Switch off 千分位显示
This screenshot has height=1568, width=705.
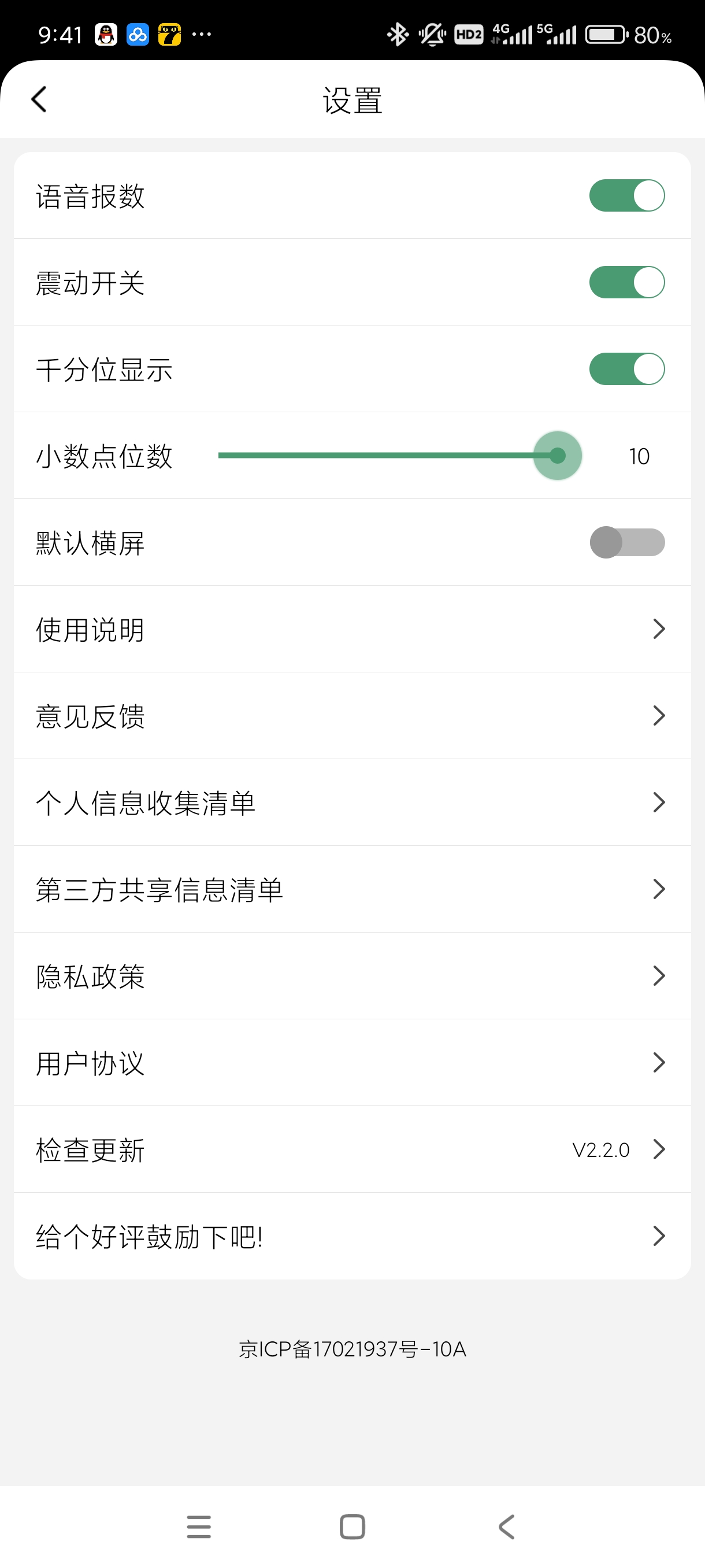(626, 369)
